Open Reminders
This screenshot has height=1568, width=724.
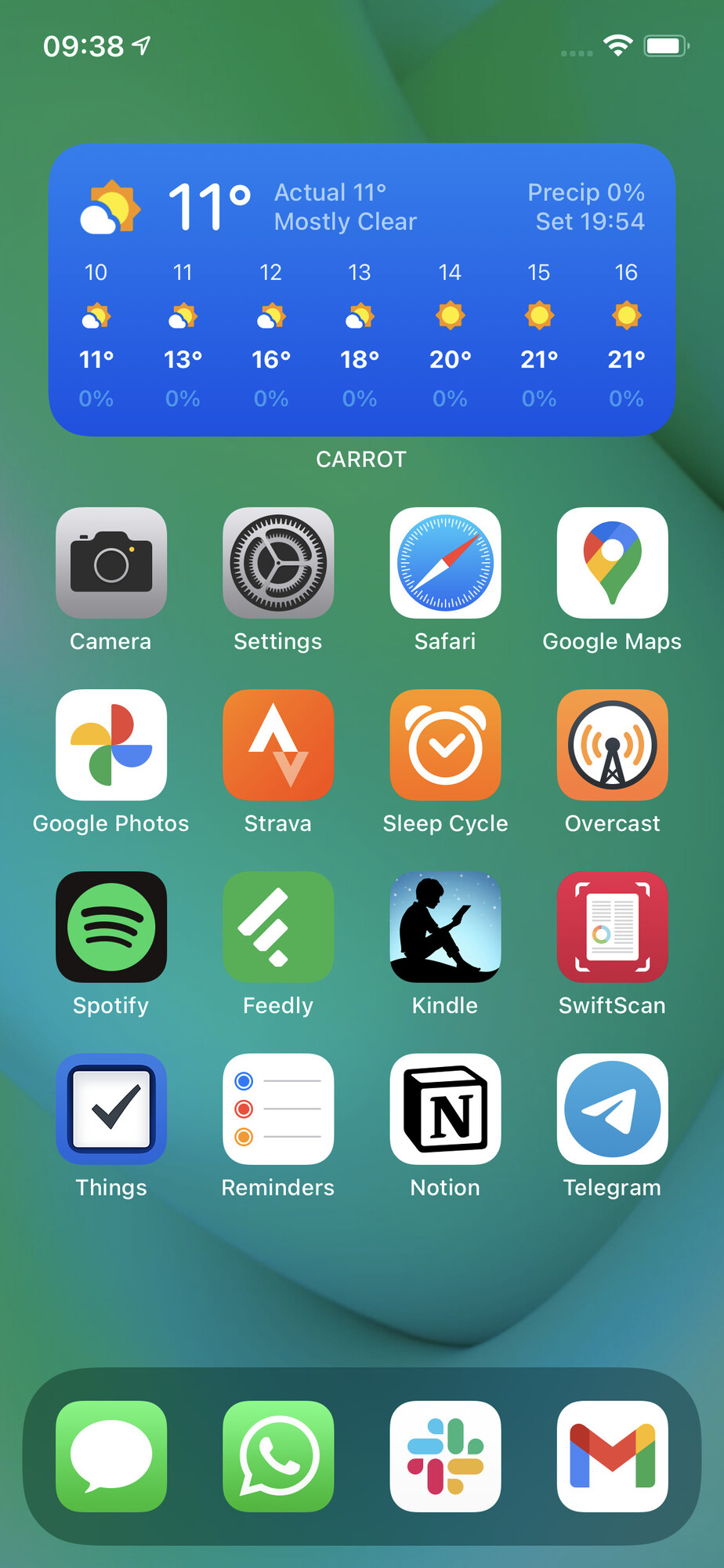[x=278, y=1109]
